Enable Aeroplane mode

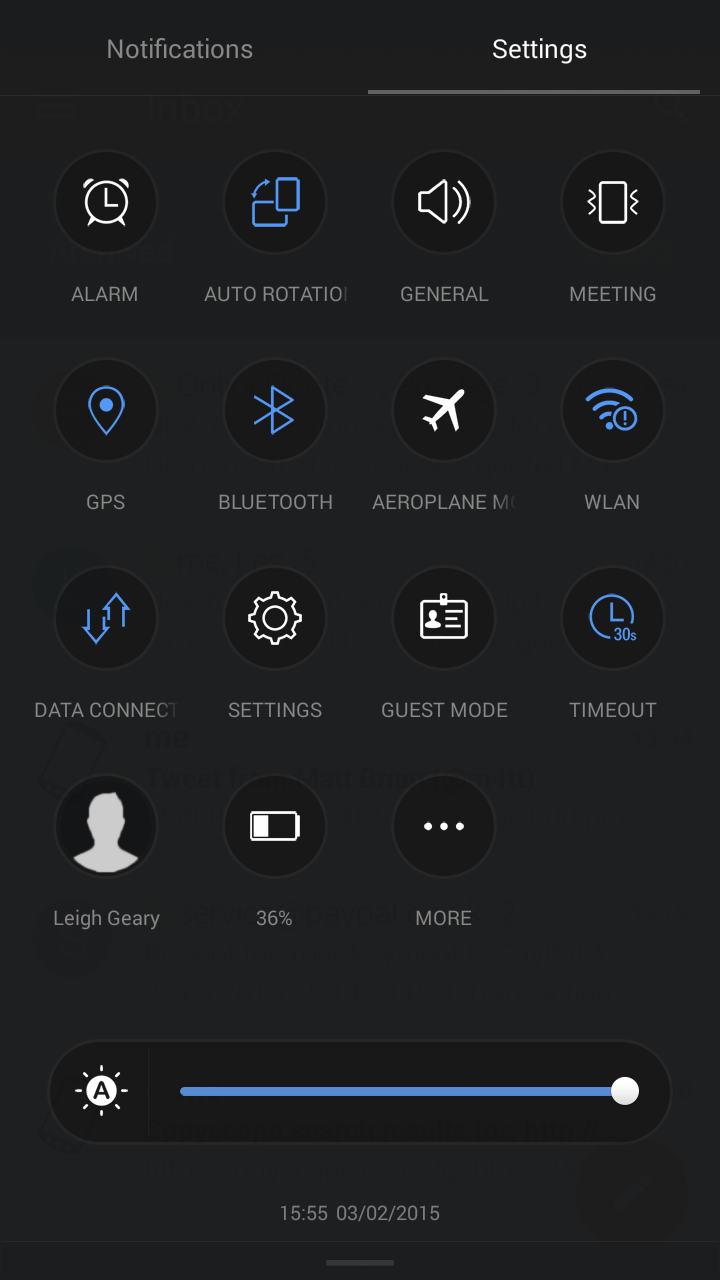444,410
